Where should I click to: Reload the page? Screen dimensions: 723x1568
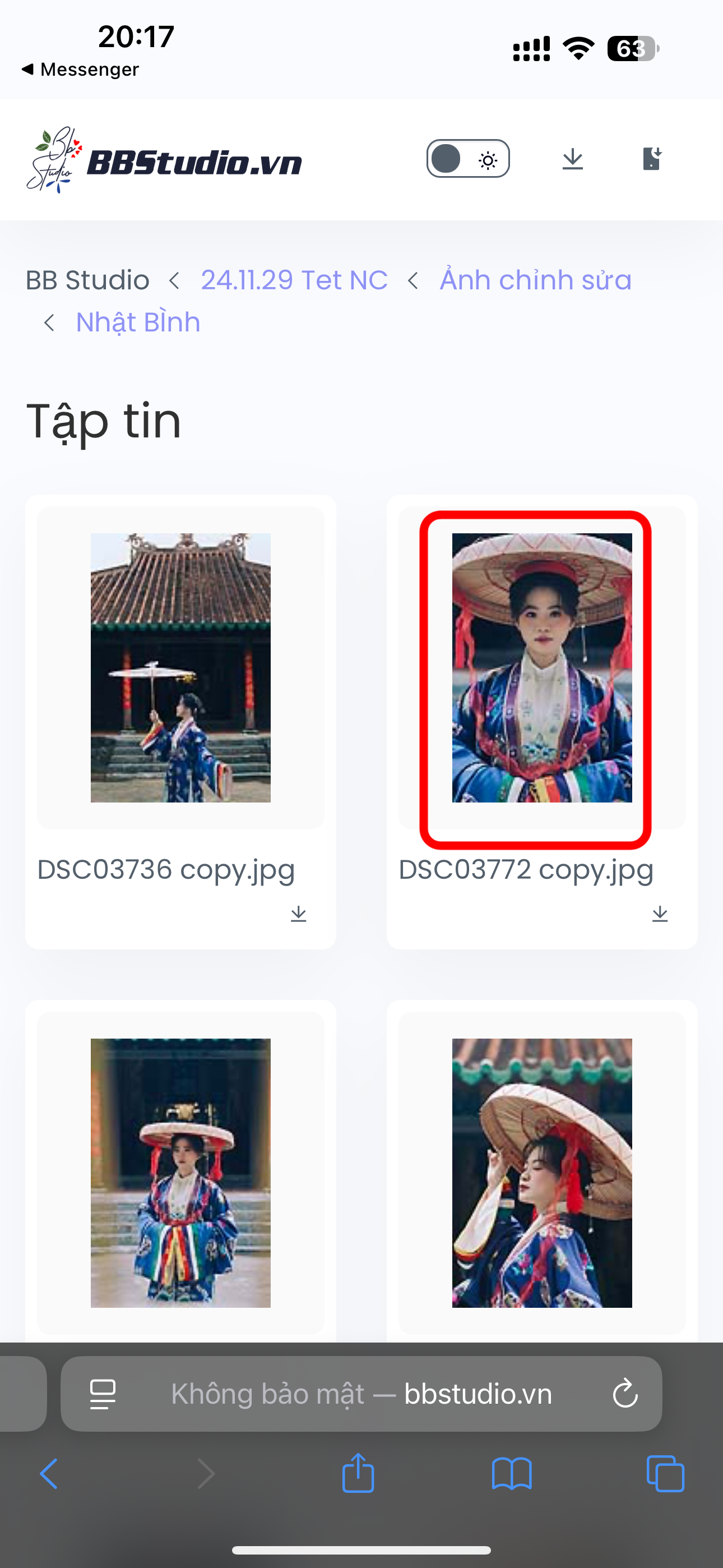(x=624, y=1394)
